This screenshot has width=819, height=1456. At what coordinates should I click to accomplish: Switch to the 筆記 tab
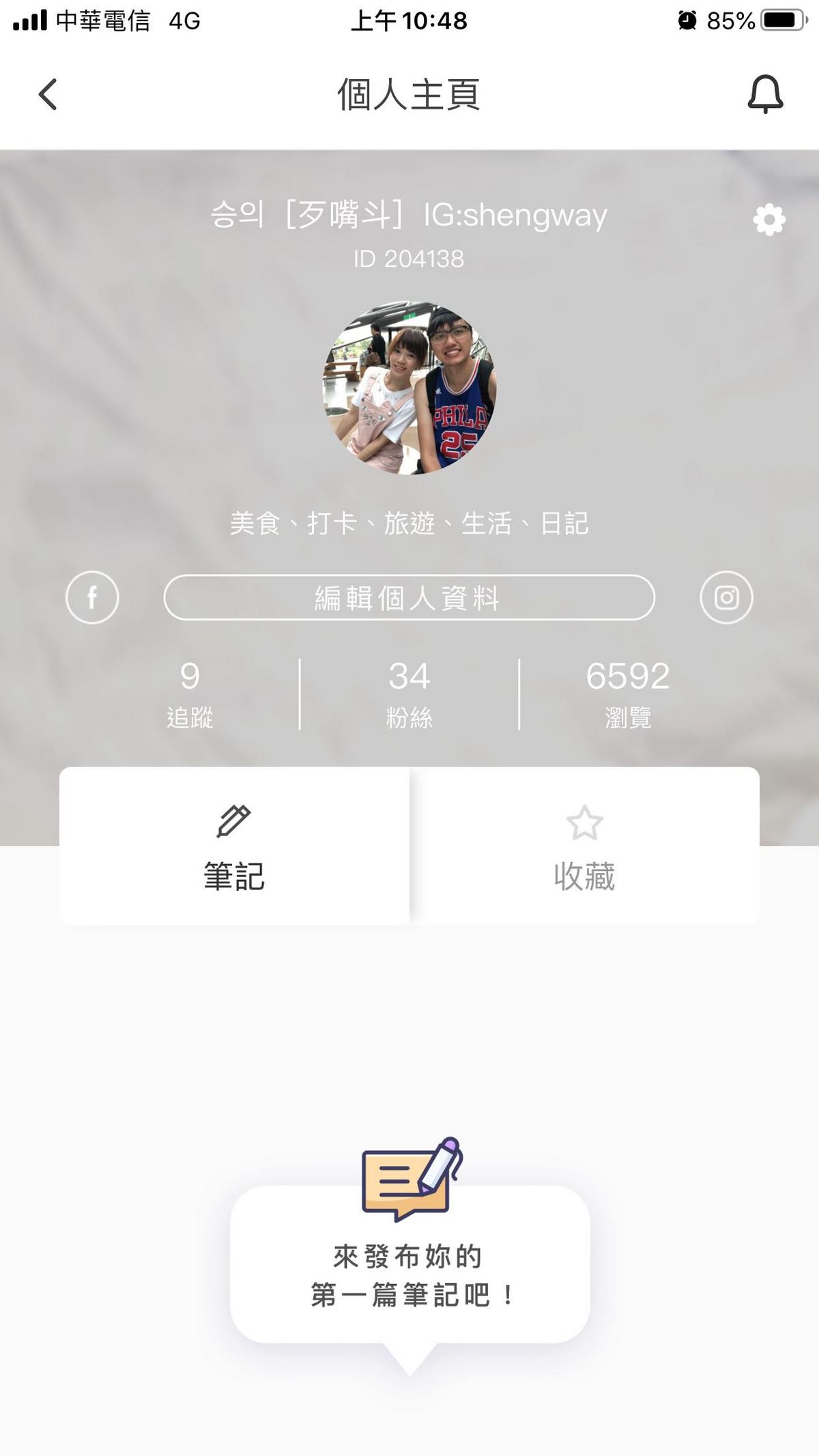pyautogui.click(x=234, y=846)
